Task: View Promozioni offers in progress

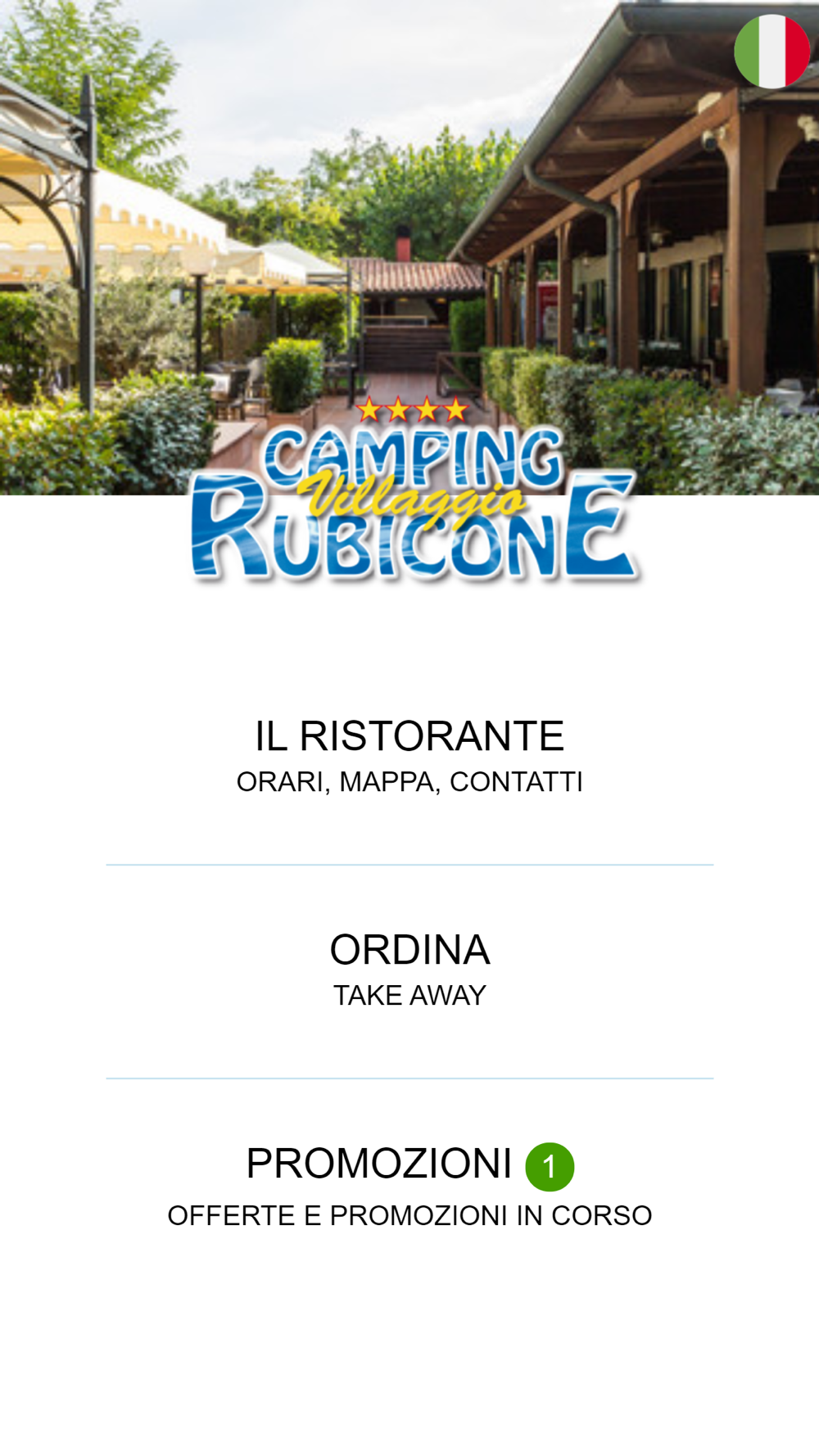Action: (409, 1186)
